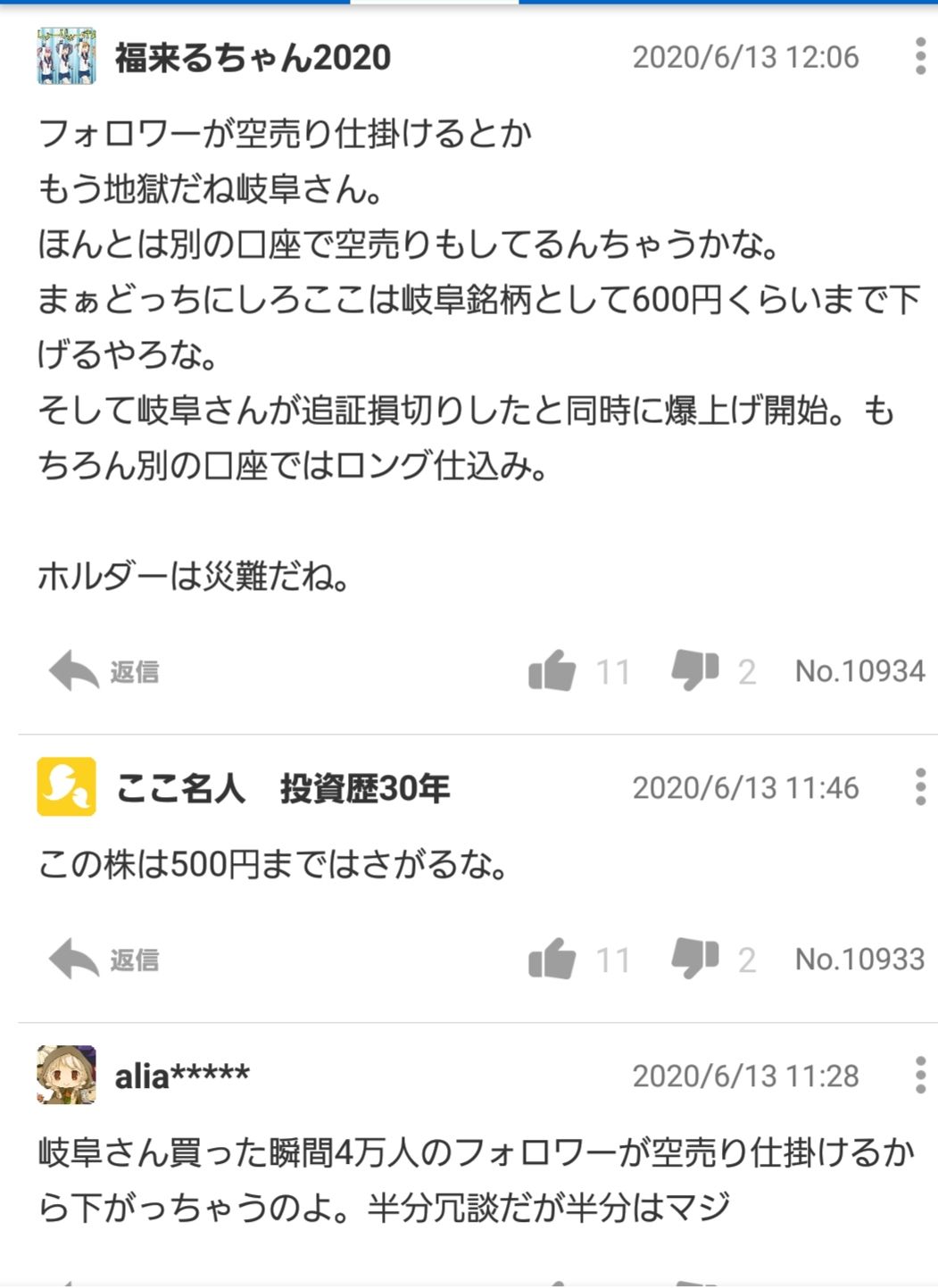Open overflow menu on 福来るちゃん2020's post
938x1288 pixels.
[x=920, y=56]
